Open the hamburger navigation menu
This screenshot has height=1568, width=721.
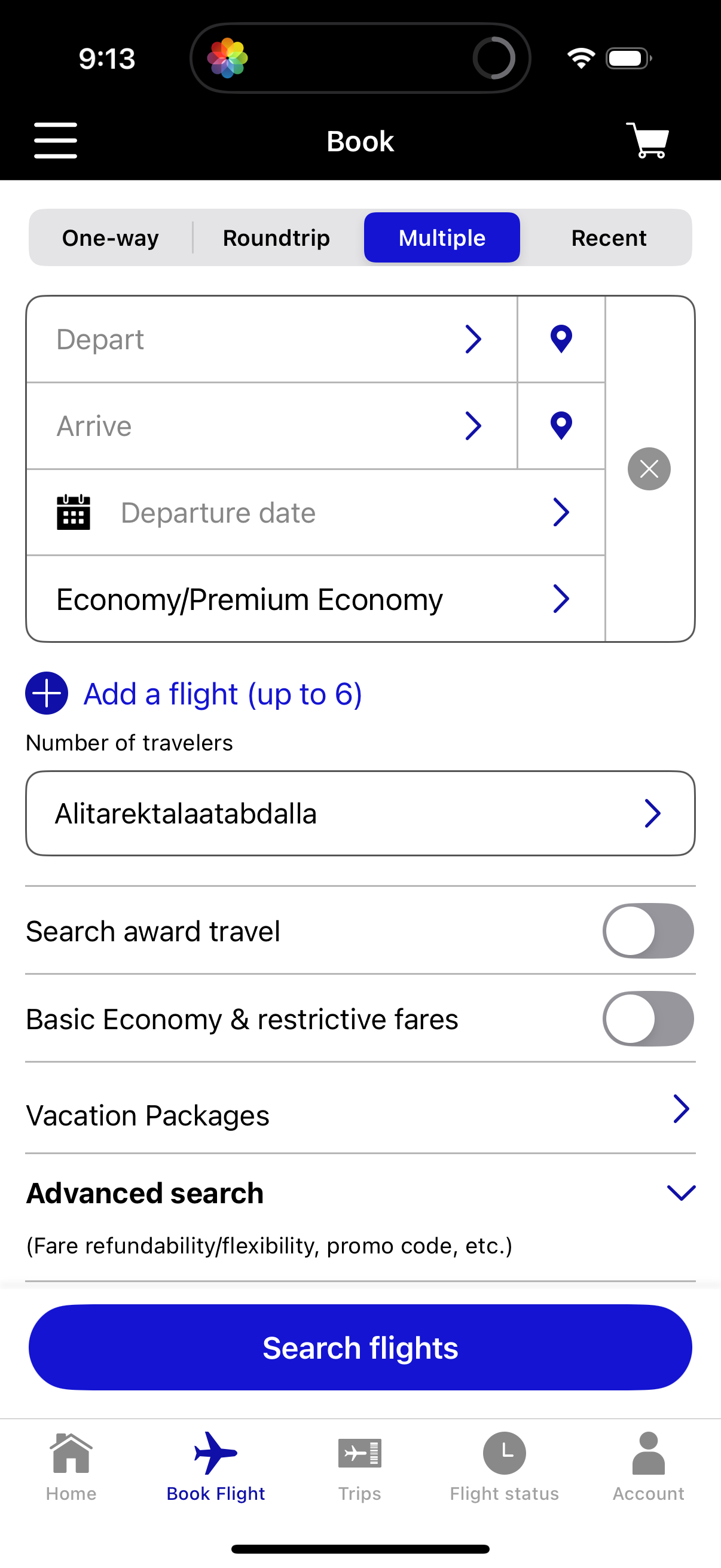tap(56, 140)
